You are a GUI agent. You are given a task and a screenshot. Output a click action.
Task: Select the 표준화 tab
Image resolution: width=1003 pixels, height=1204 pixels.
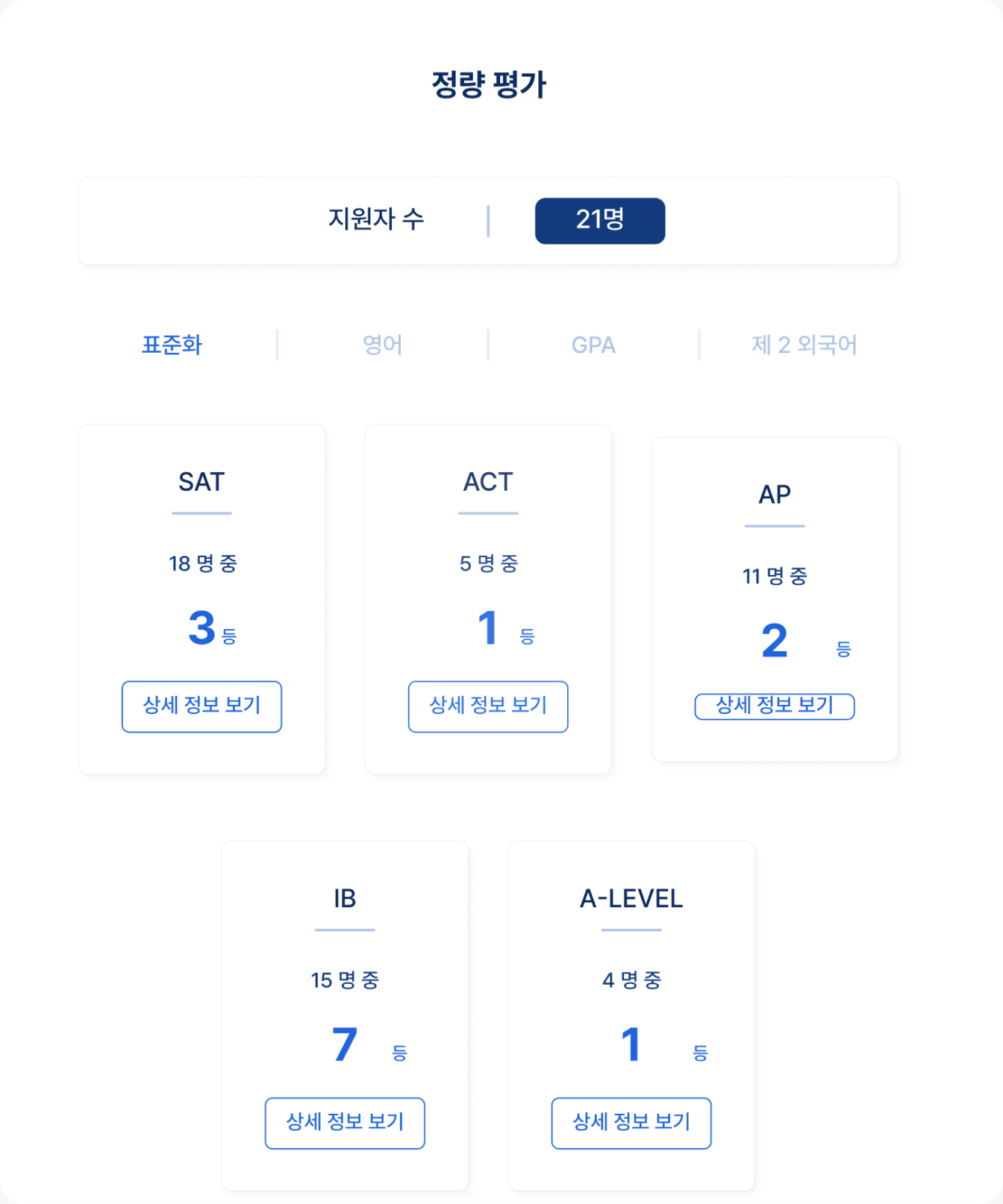(171, 345)
